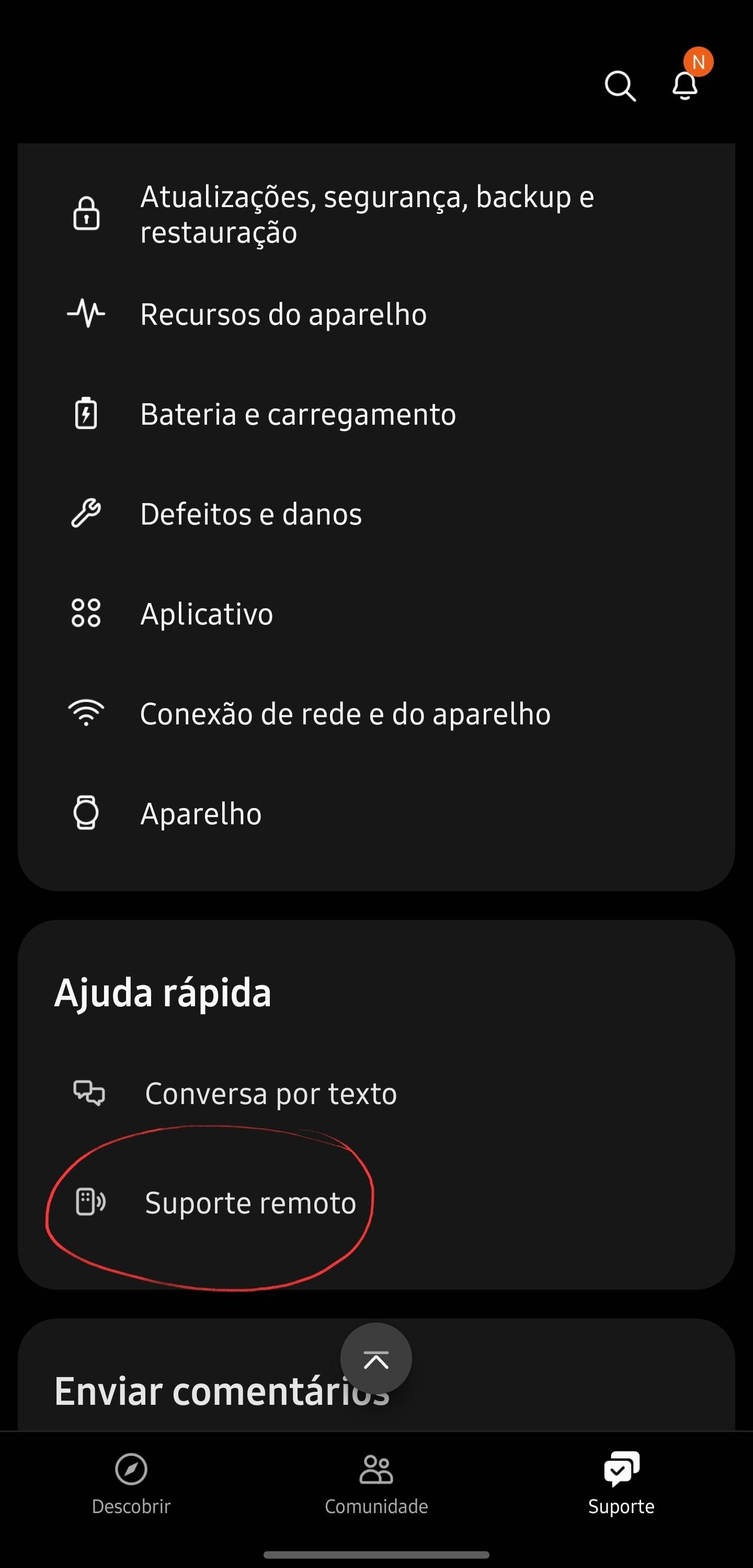Open the Aparelho topic
Screen dimensions: 753x1568
[201, 813]
